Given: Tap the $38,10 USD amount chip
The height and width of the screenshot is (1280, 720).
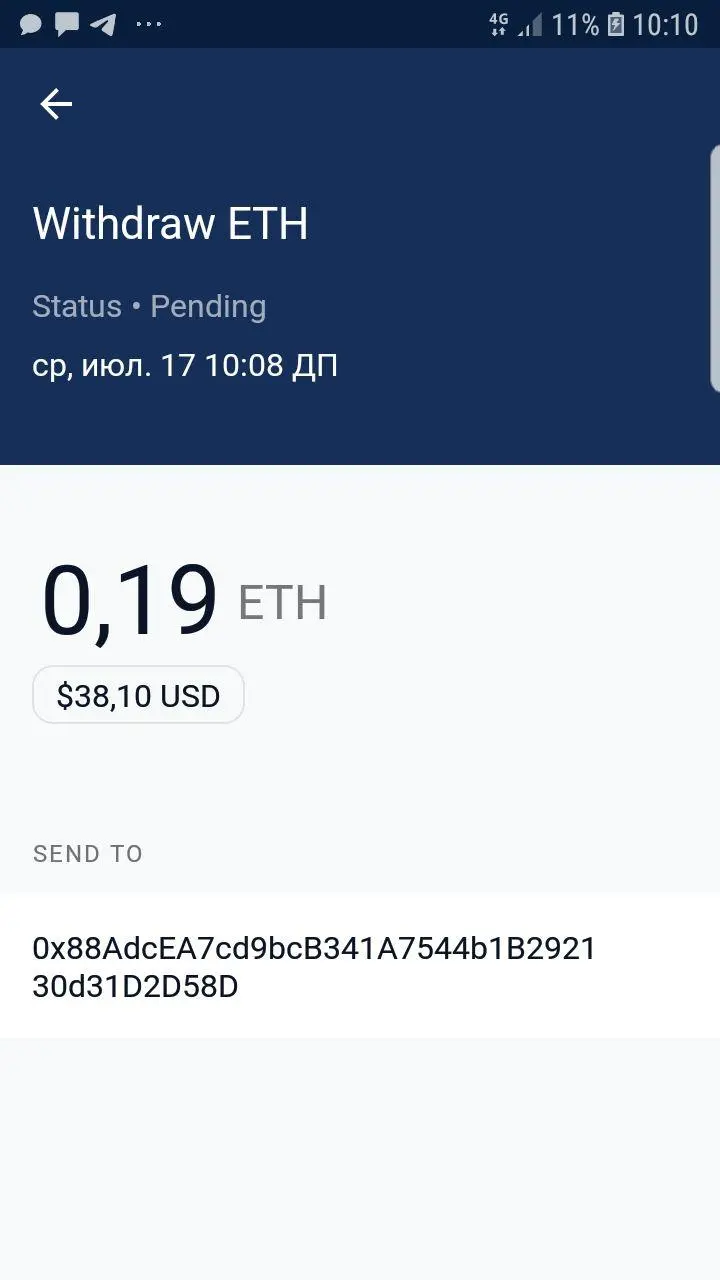Looking at the screenshot, I should click(138, 695).
